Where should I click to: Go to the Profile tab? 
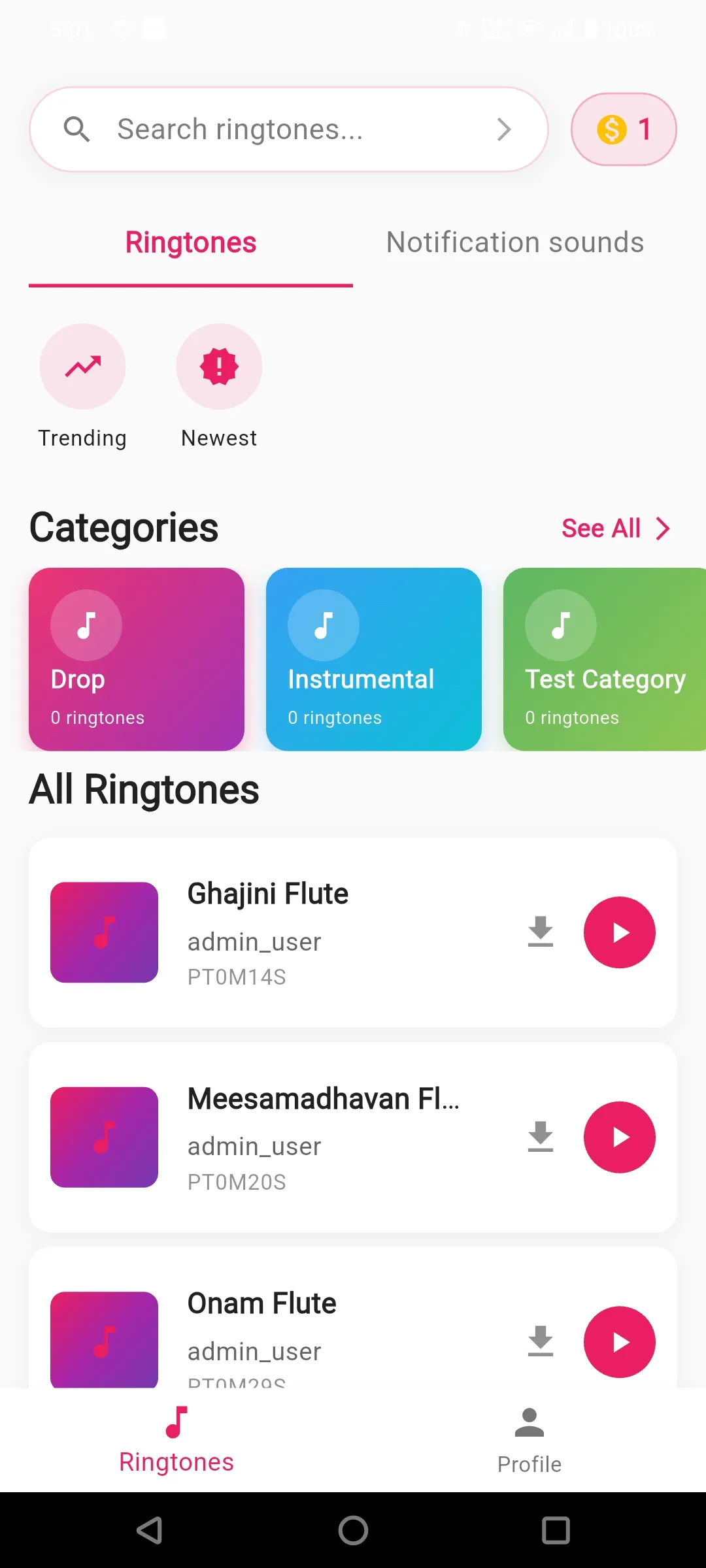click(x=529, y=1441)
